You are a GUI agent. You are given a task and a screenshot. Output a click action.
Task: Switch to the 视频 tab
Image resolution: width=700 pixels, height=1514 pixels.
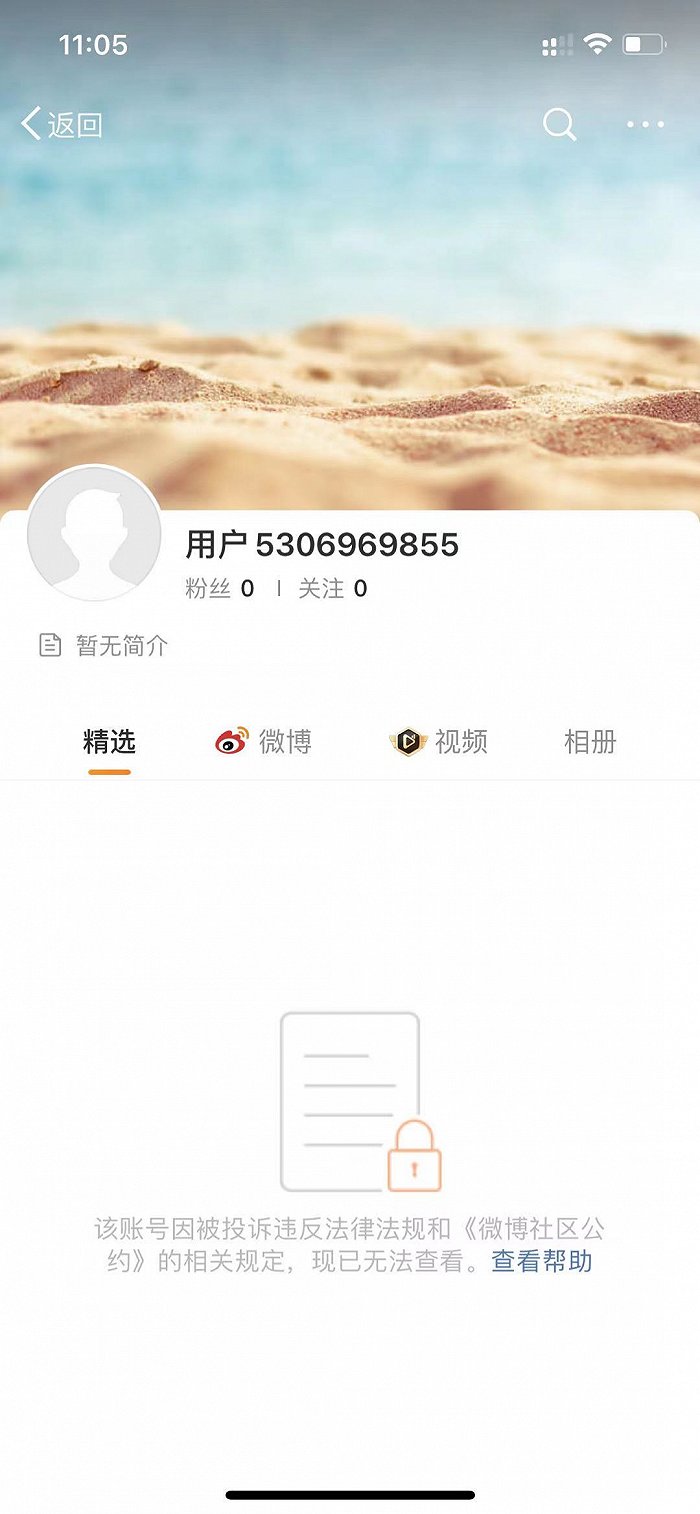[x=439, y=742]
